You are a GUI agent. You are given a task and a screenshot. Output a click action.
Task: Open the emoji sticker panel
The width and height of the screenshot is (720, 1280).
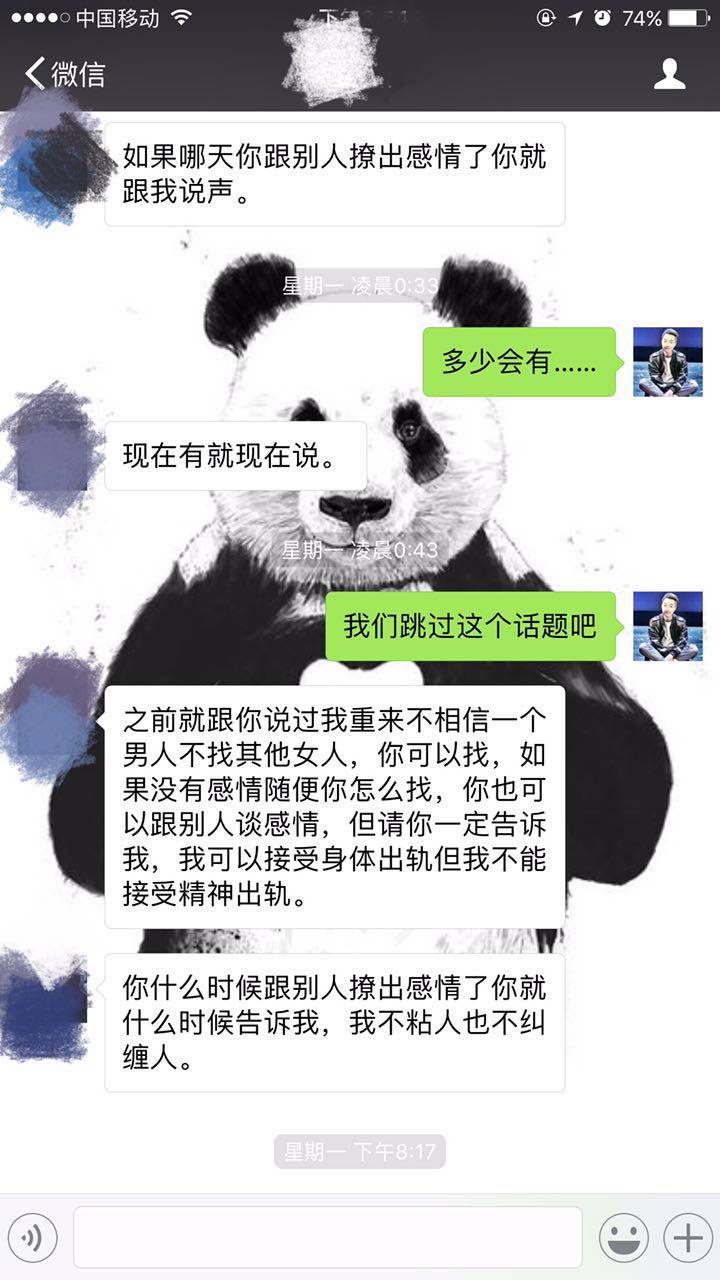[x=623, y=1239]
